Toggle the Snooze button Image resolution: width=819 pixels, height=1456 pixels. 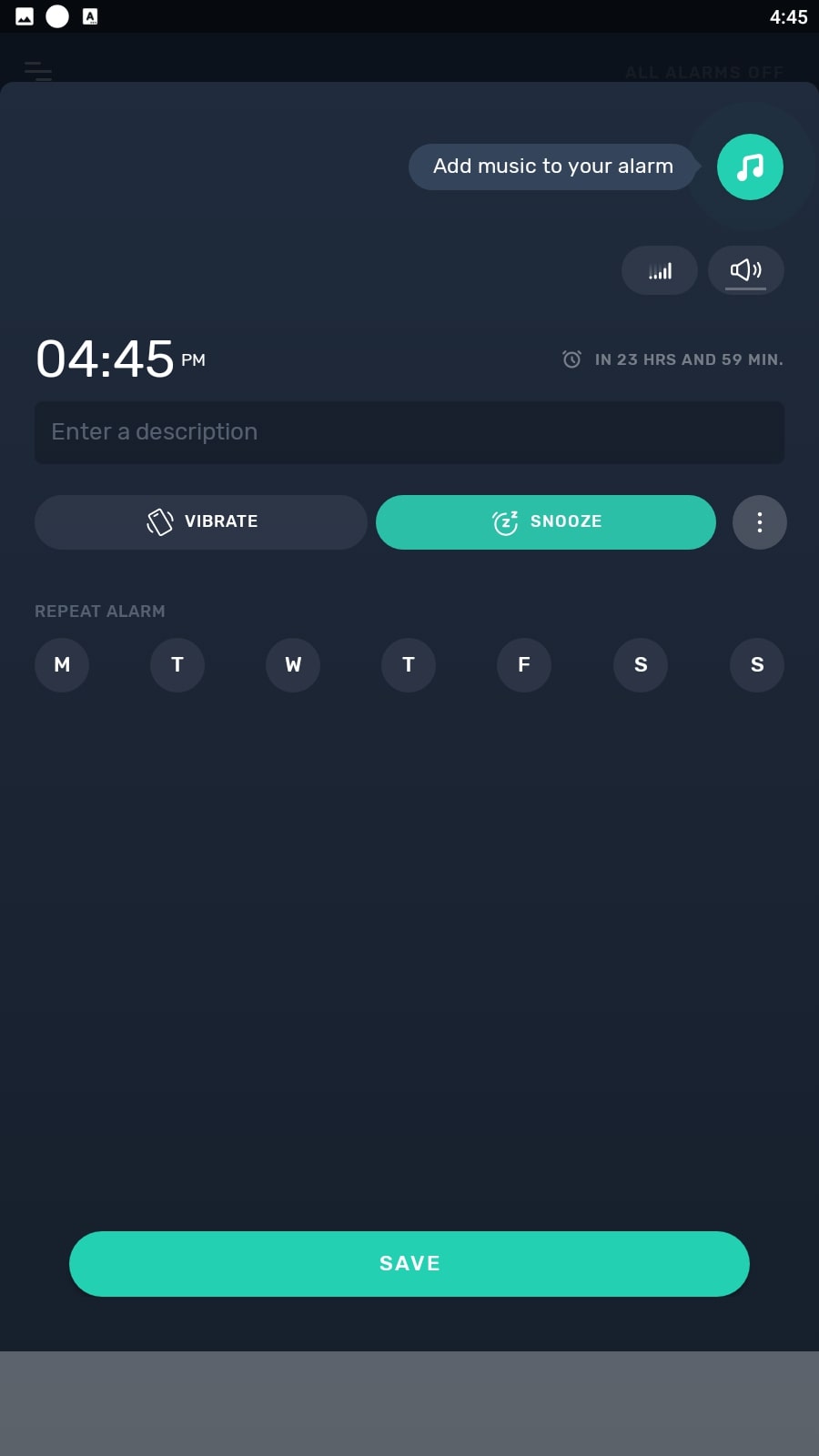pos(546,522)
